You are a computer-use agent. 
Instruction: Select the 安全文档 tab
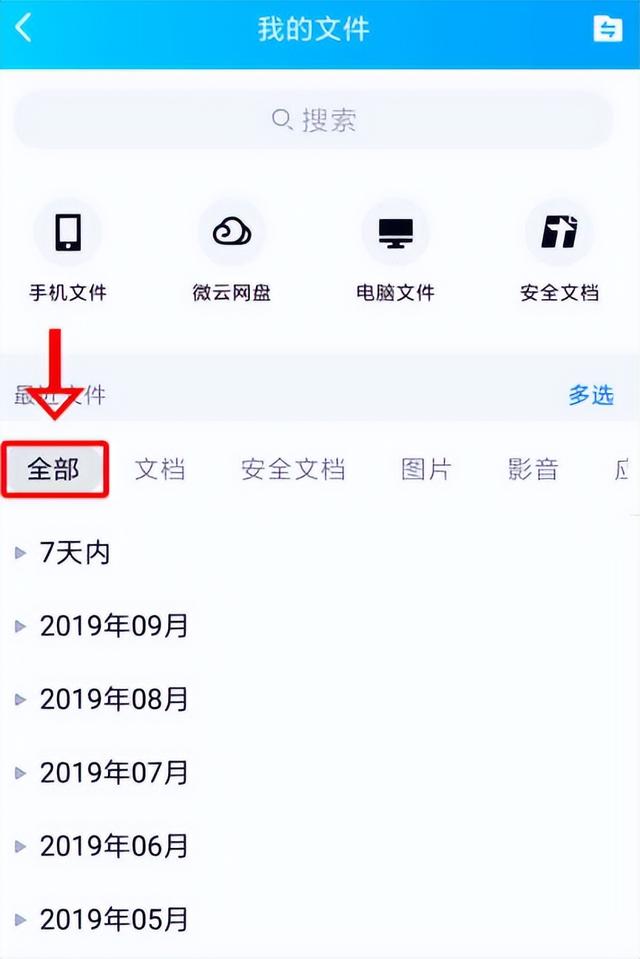[x=293, y=469]
